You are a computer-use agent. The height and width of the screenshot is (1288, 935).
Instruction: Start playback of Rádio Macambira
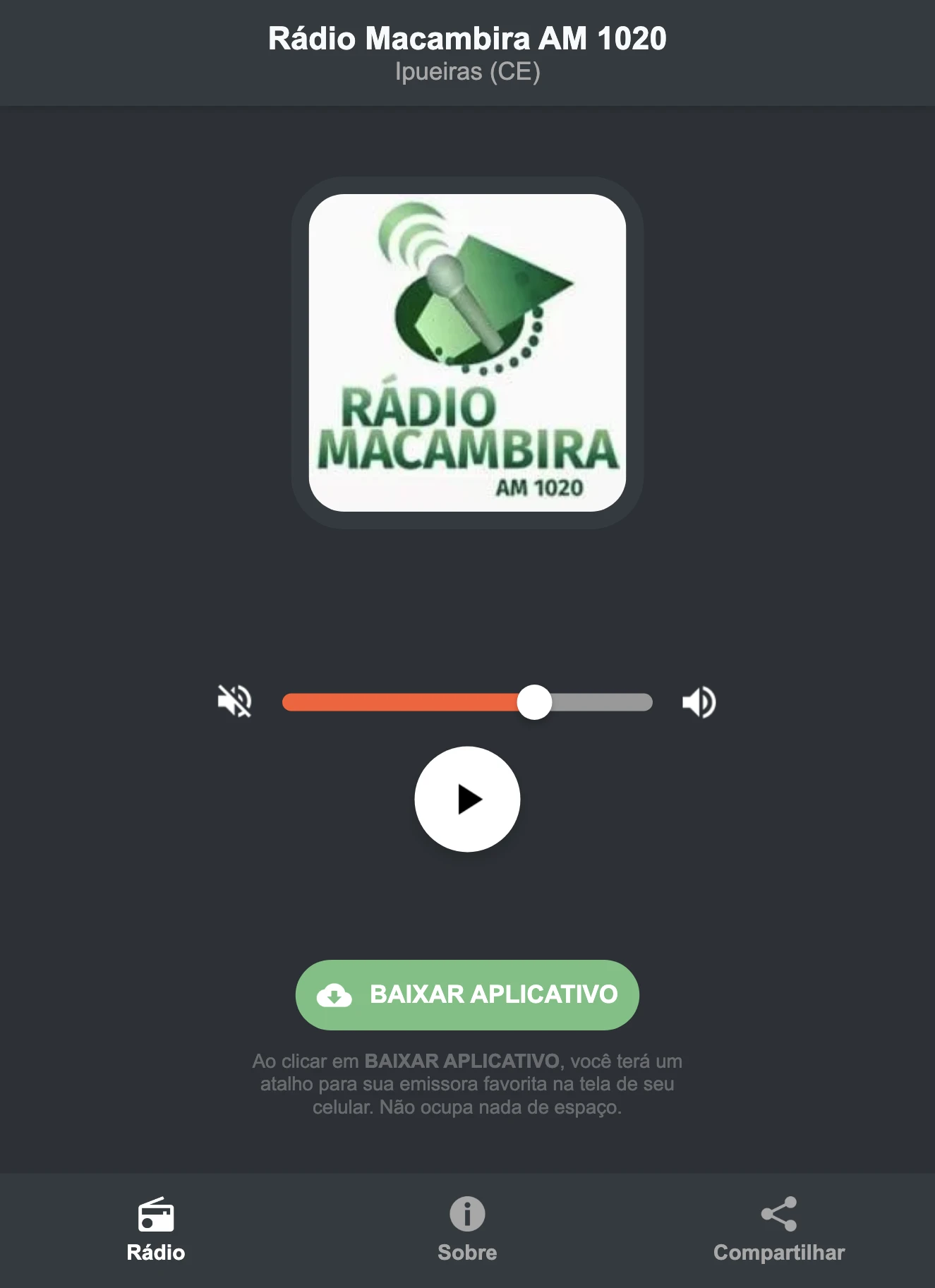467,799
